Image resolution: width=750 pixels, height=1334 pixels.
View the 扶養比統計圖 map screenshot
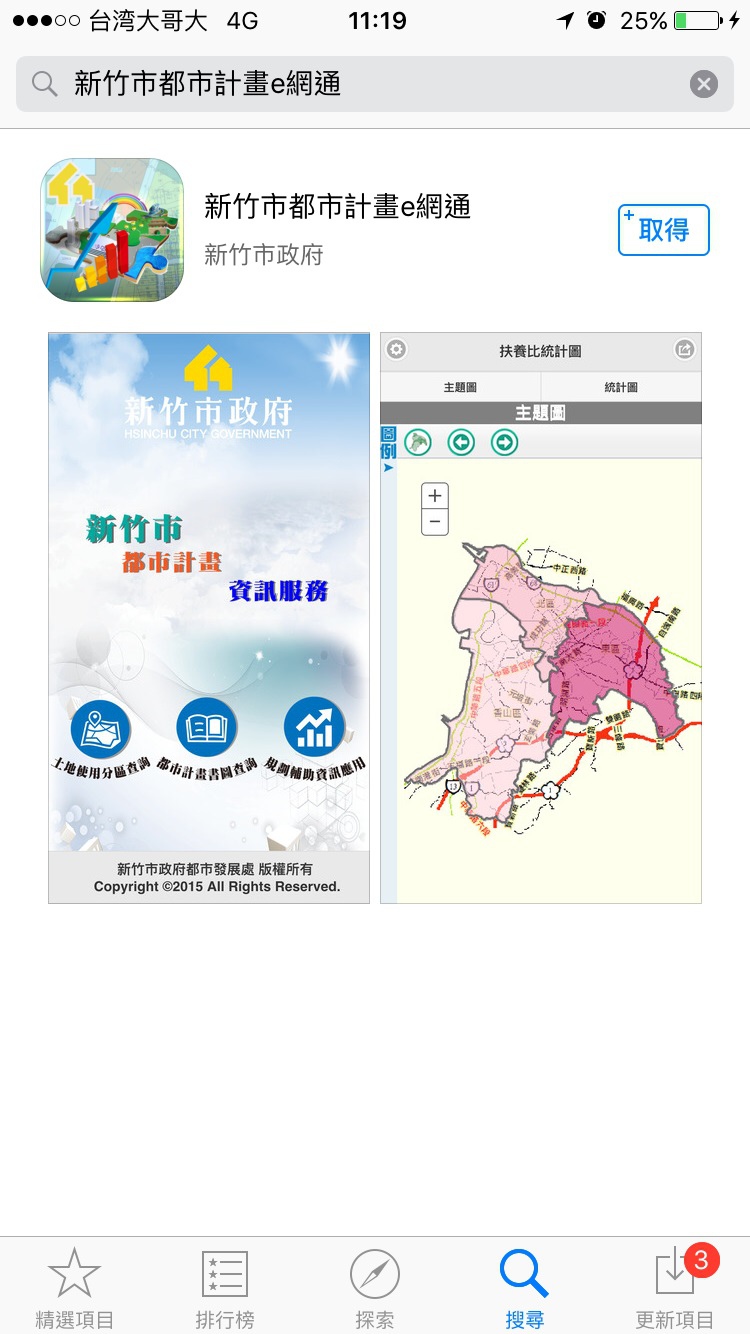pyautogui.click(x=541, y=618)
